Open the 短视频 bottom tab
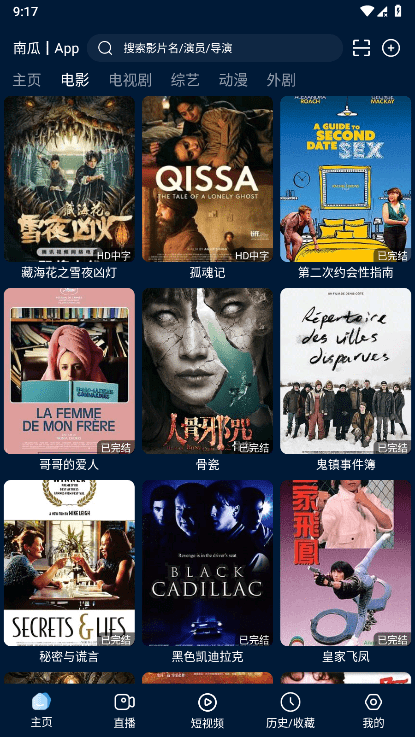This screenshot has width=415, height=737. click(x=207, y=711)
